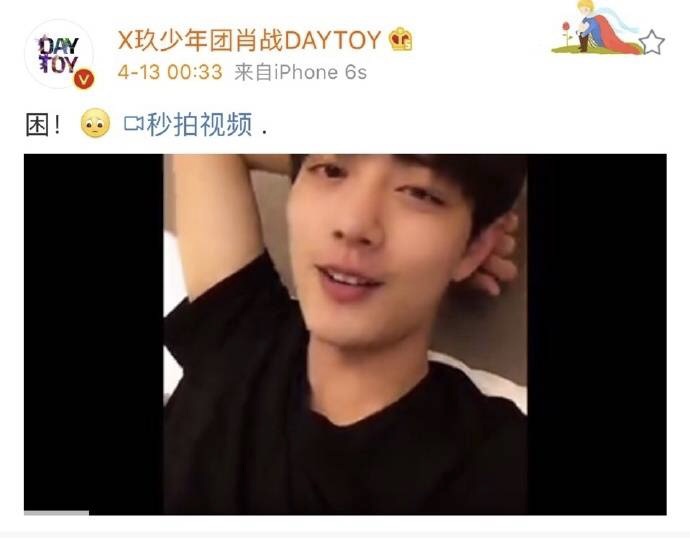Open the 秒拍视频 link

point(188,124)
